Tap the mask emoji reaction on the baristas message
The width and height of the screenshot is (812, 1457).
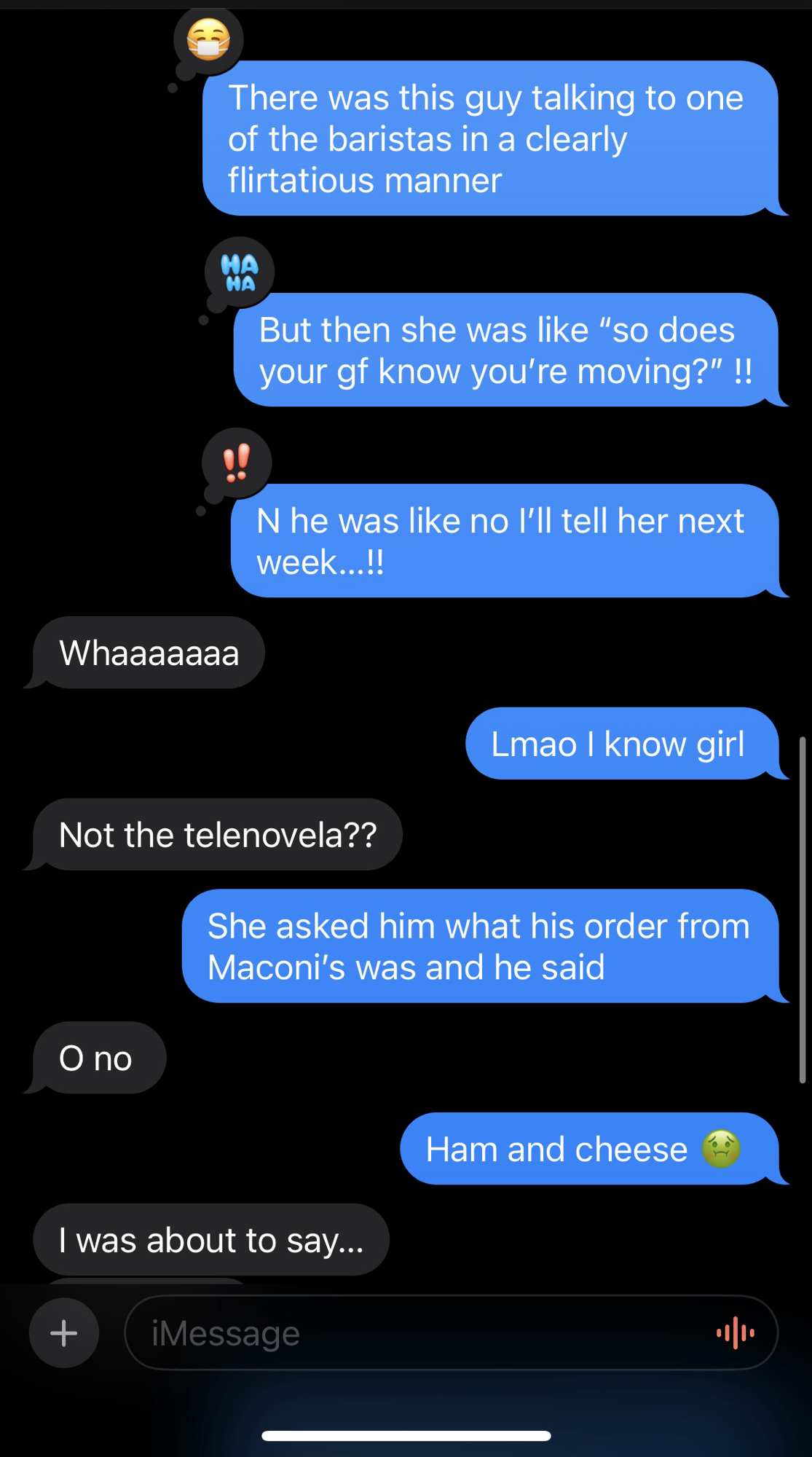click(208, 40)
